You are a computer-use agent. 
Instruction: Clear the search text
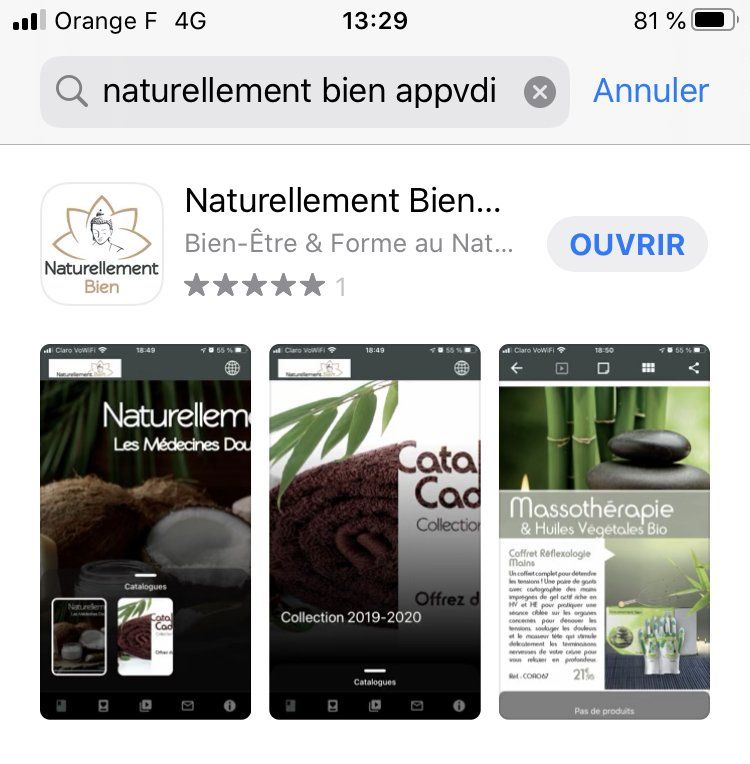pyautogui.click(x=539, y=93)
